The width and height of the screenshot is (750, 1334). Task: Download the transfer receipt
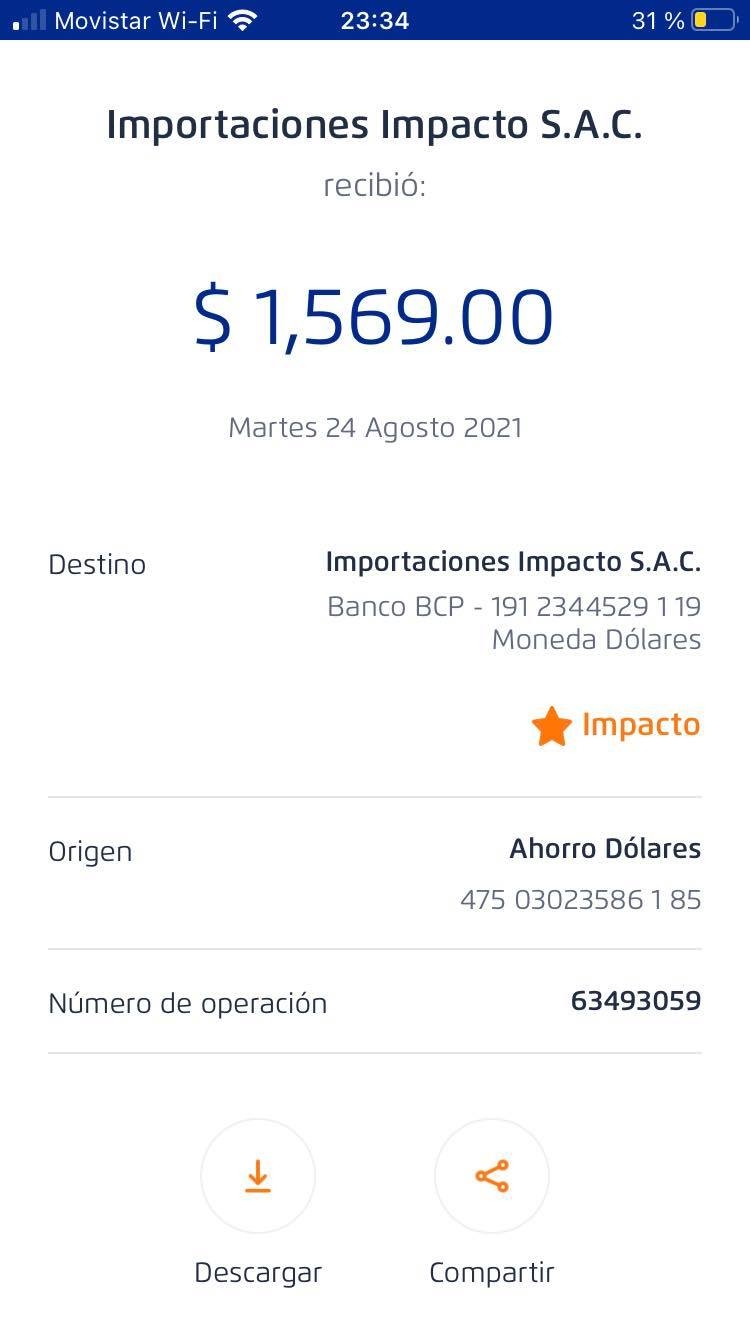258,1177
